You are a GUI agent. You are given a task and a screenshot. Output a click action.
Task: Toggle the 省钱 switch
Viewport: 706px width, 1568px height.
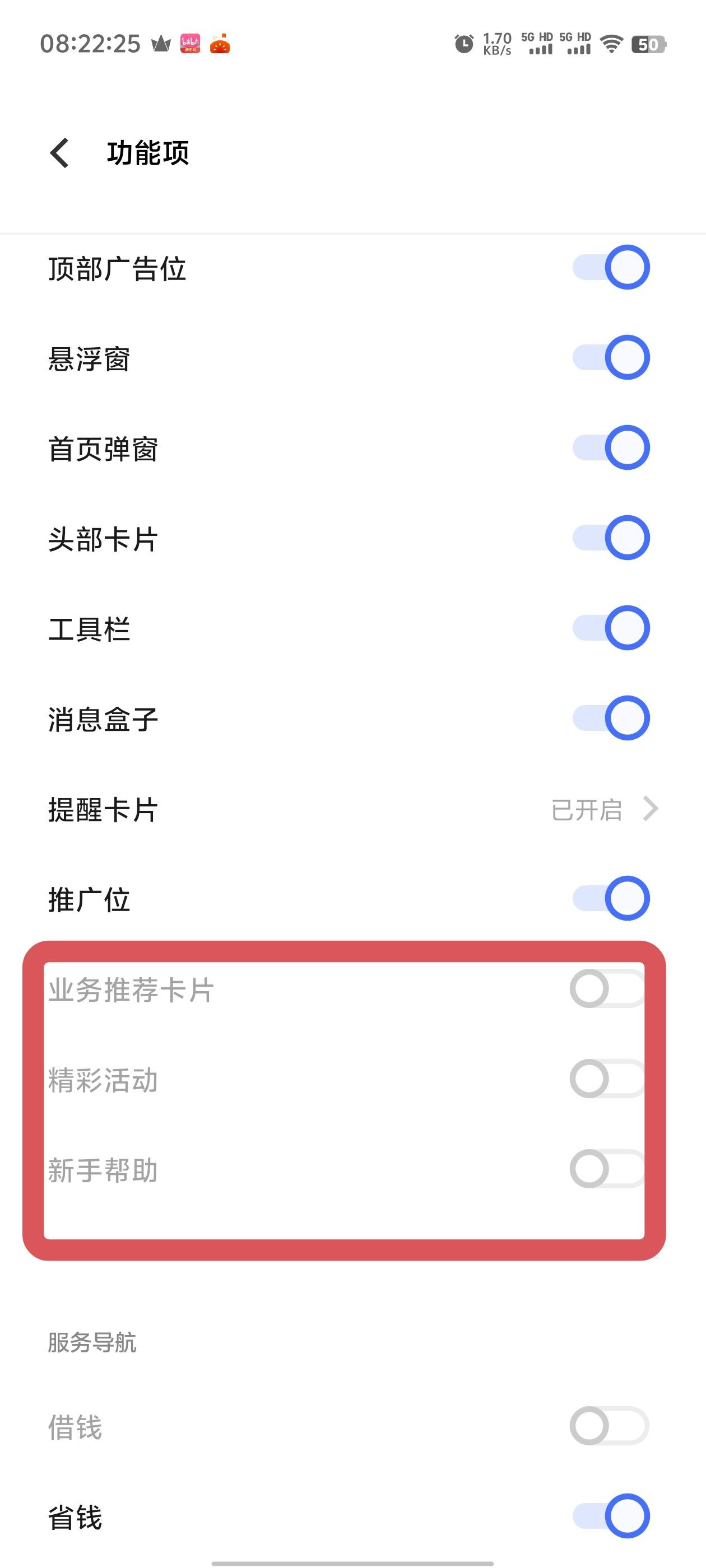610,1516
